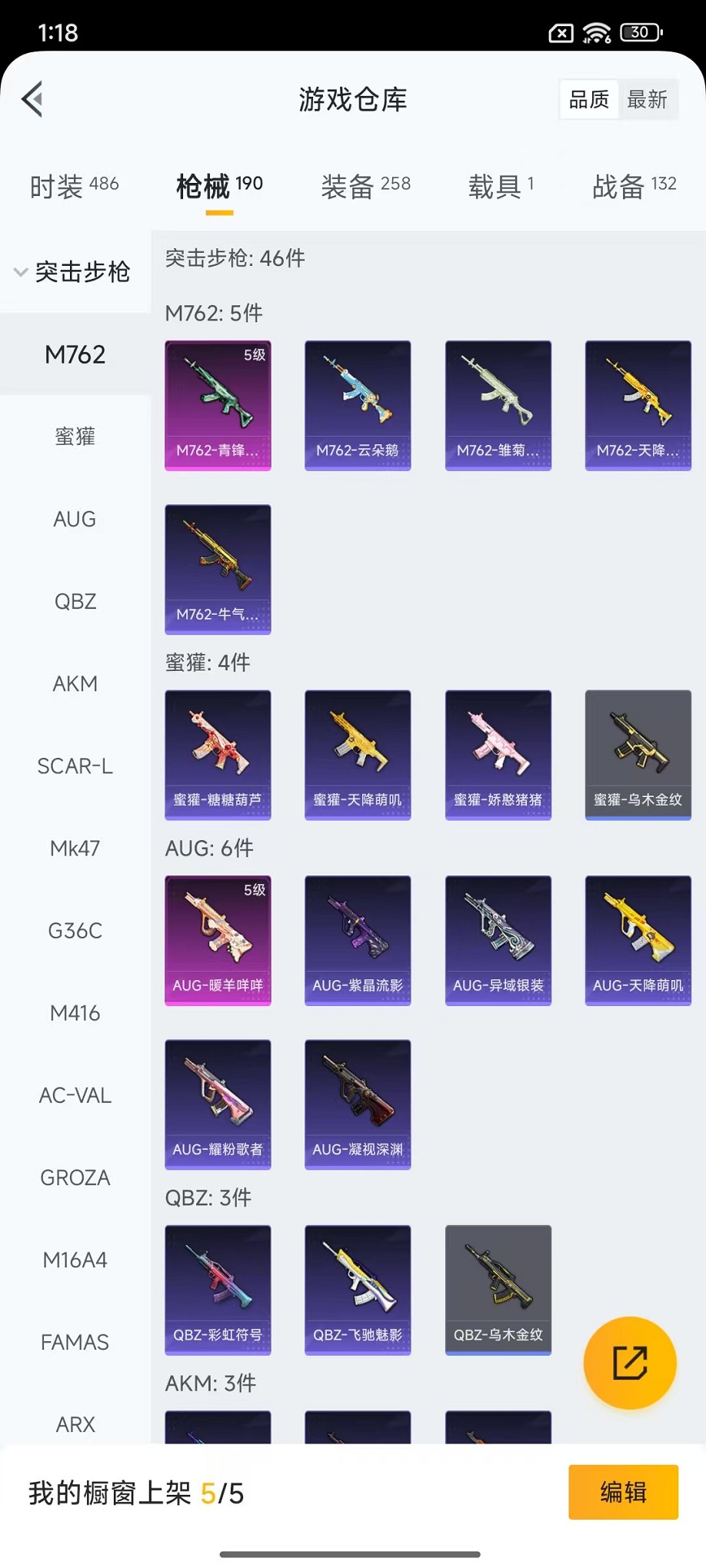View the QBZ-彩虹符号 skin
Screen dimensions: 706x1568
[218, 1290]
